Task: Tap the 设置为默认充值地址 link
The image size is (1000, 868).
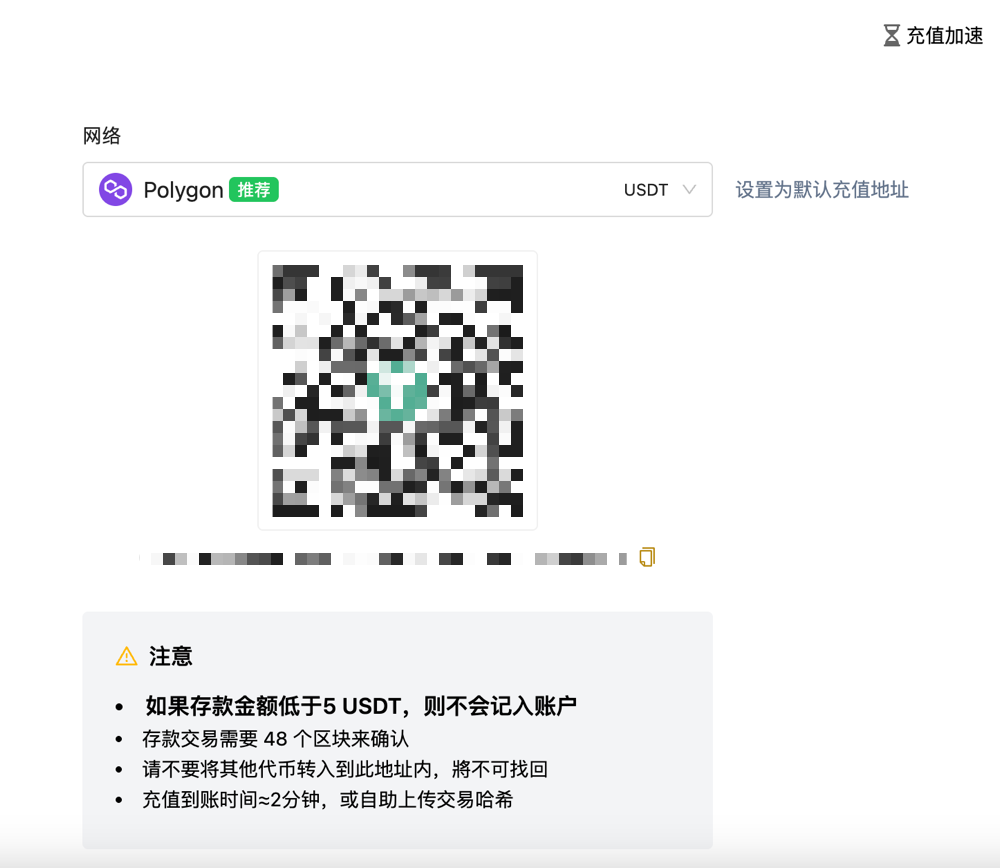Action: [822, 190]
